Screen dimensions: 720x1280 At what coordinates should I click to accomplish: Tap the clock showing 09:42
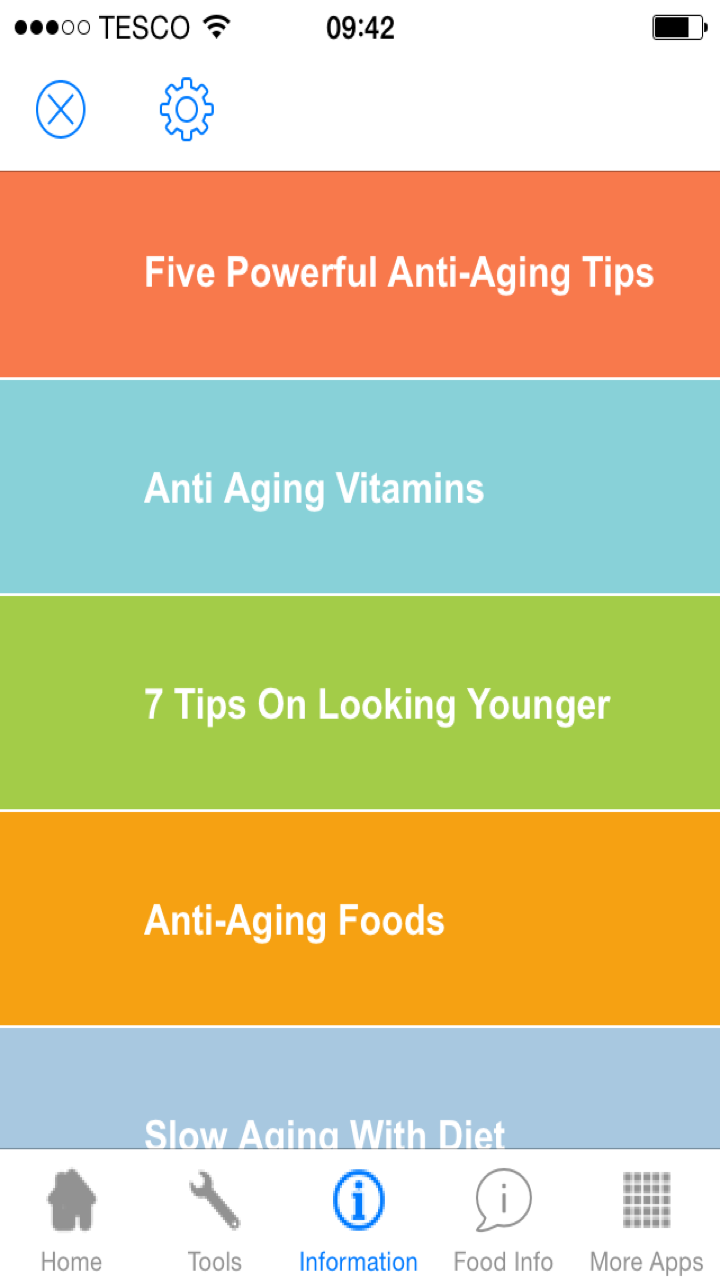point(360,27)
